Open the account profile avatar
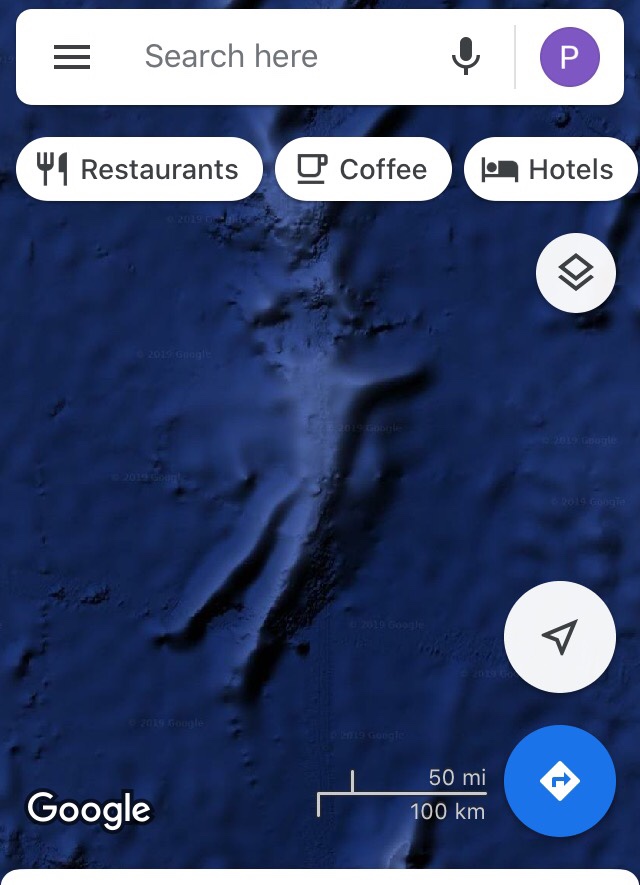Image resolution: width=640 pixels, height=885 pixels. 569,57
